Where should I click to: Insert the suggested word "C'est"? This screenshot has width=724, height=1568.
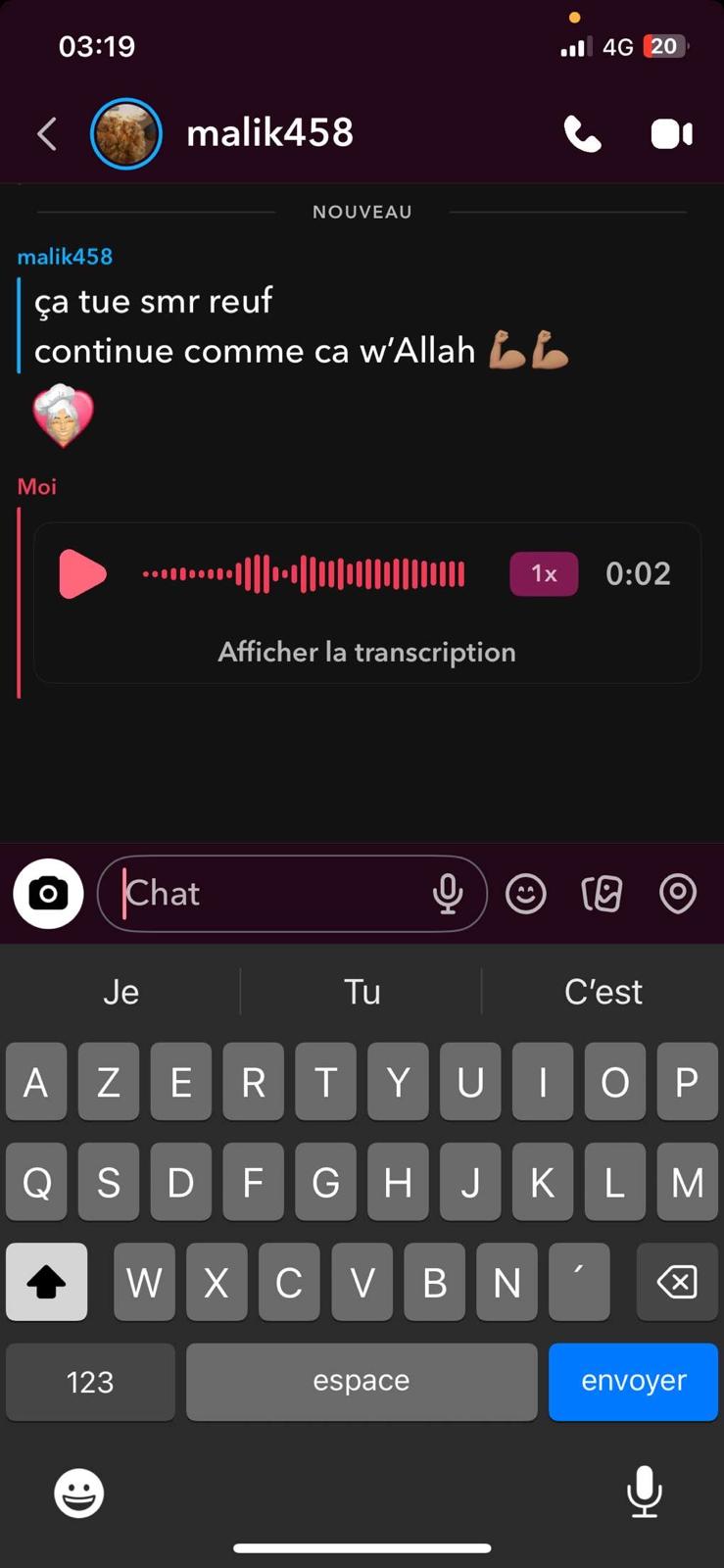pos(603,992)
